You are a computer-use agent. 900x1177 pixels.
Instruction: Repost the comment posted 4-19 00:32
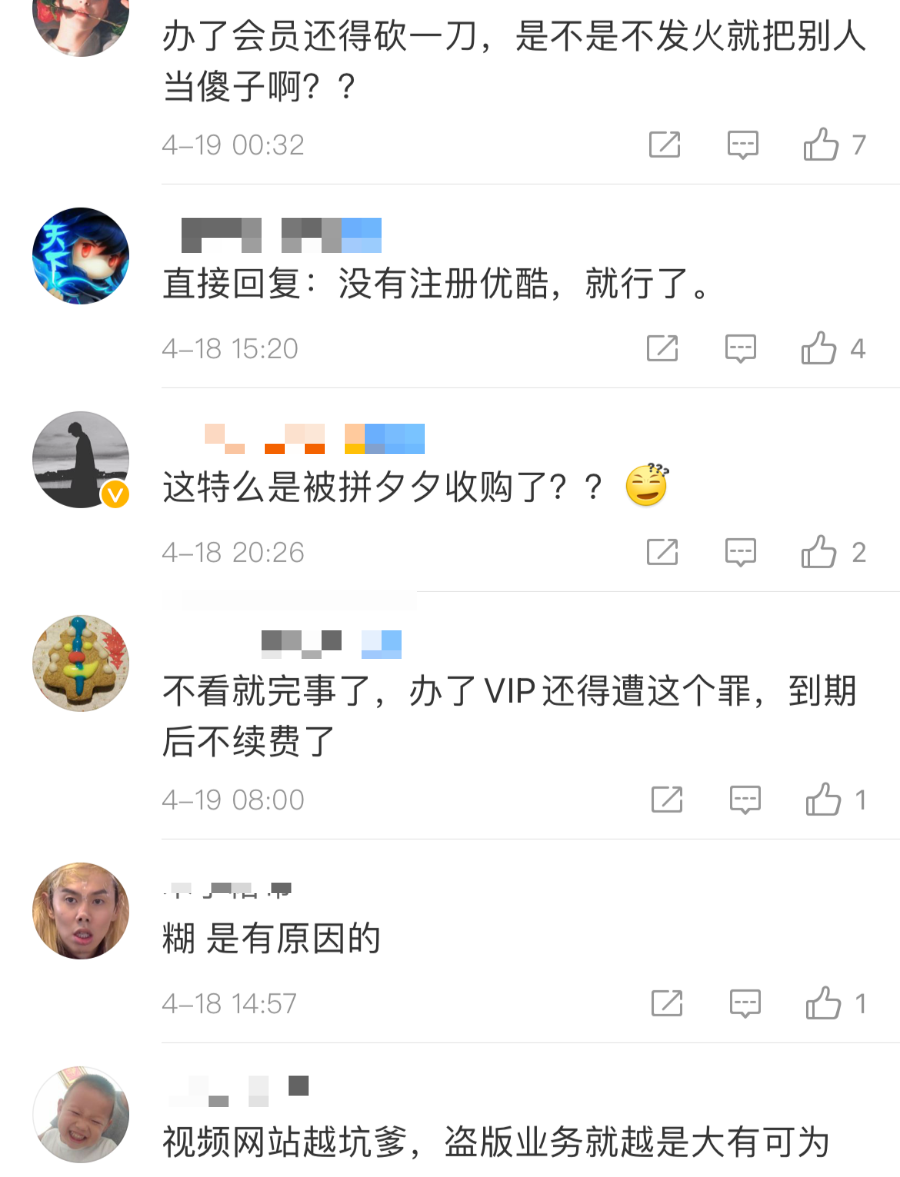(665, 145)
